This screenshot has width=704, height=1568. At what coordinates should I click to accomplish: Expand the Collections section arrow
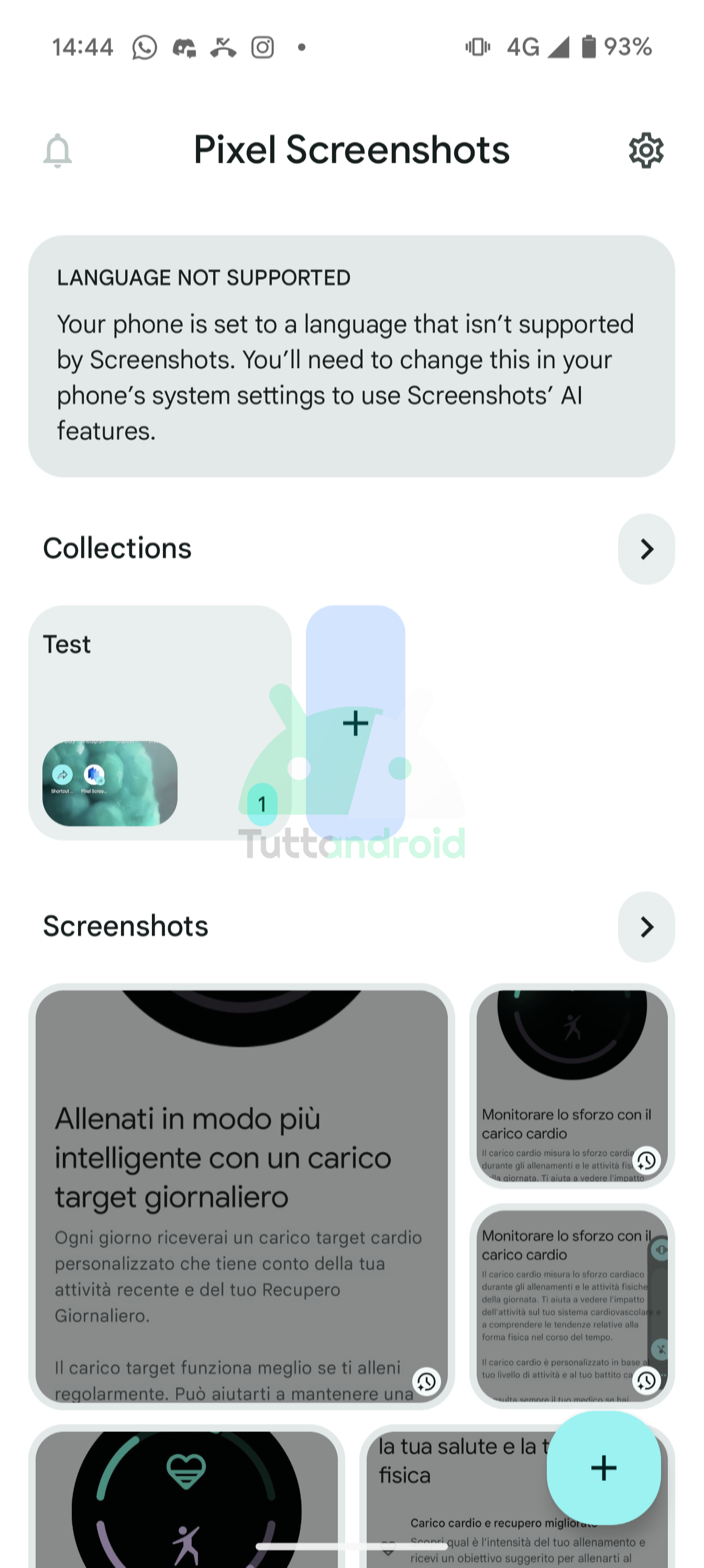(646, 549)
